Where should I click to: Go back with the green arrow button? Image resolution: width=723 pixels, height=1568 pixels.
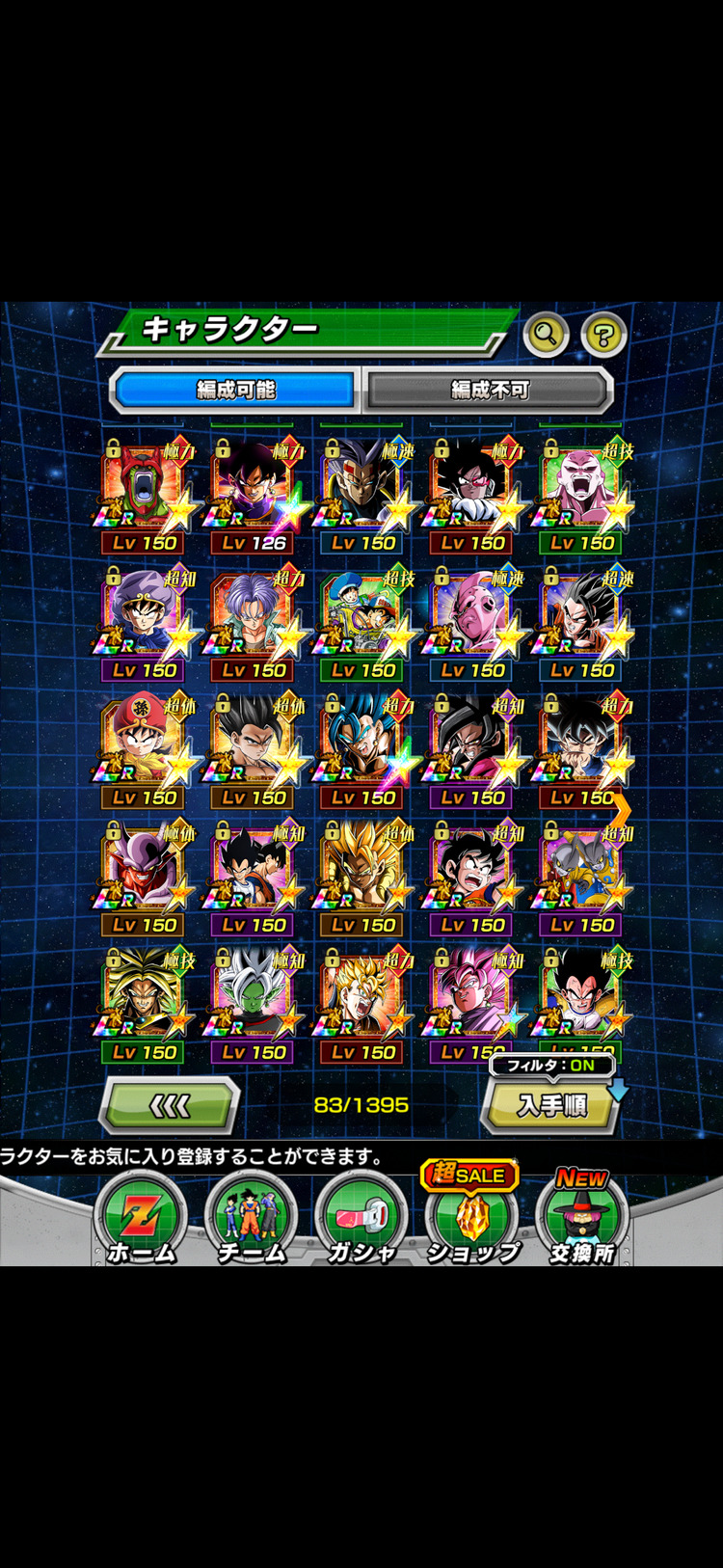pyautogui.click(x=170, y=1105)
